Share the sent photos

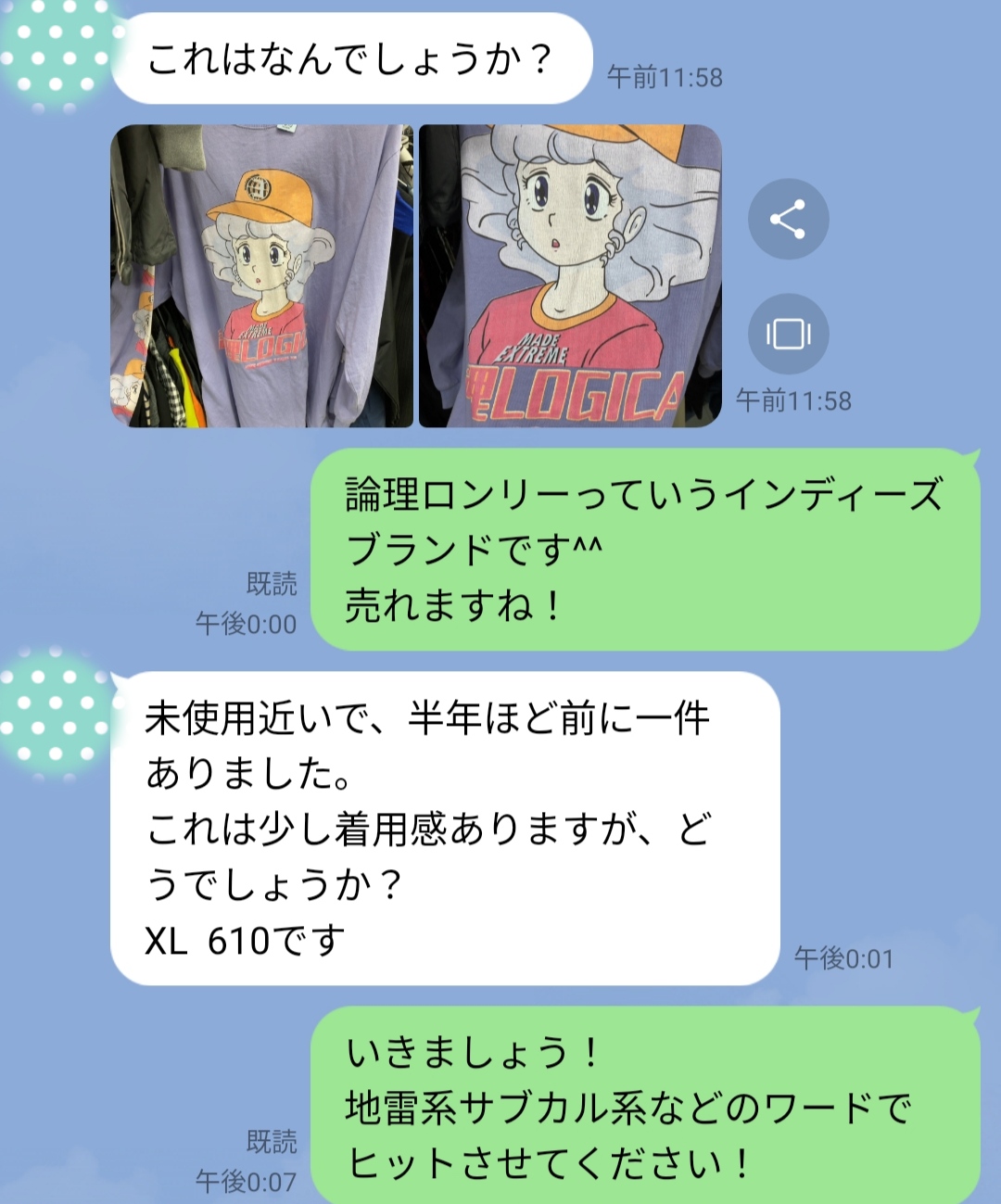pyautogui.click(x=788, y=219)
